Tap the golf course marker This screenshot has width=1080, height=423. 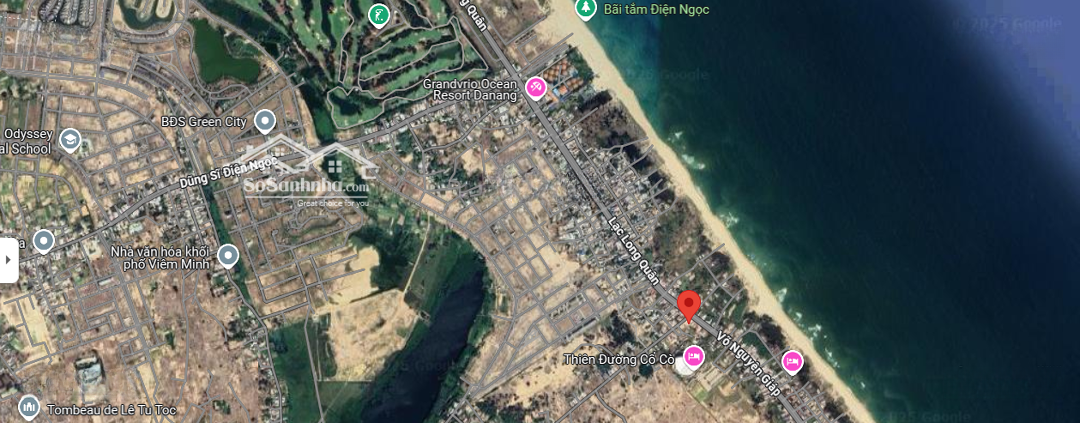(x=379, y=16)
